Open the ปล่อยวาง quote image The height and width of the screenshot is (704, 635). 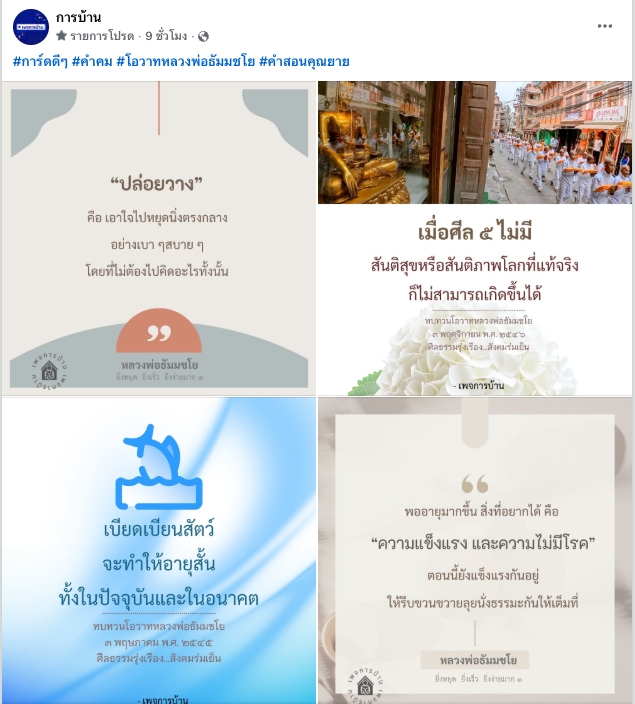(158, 238)
